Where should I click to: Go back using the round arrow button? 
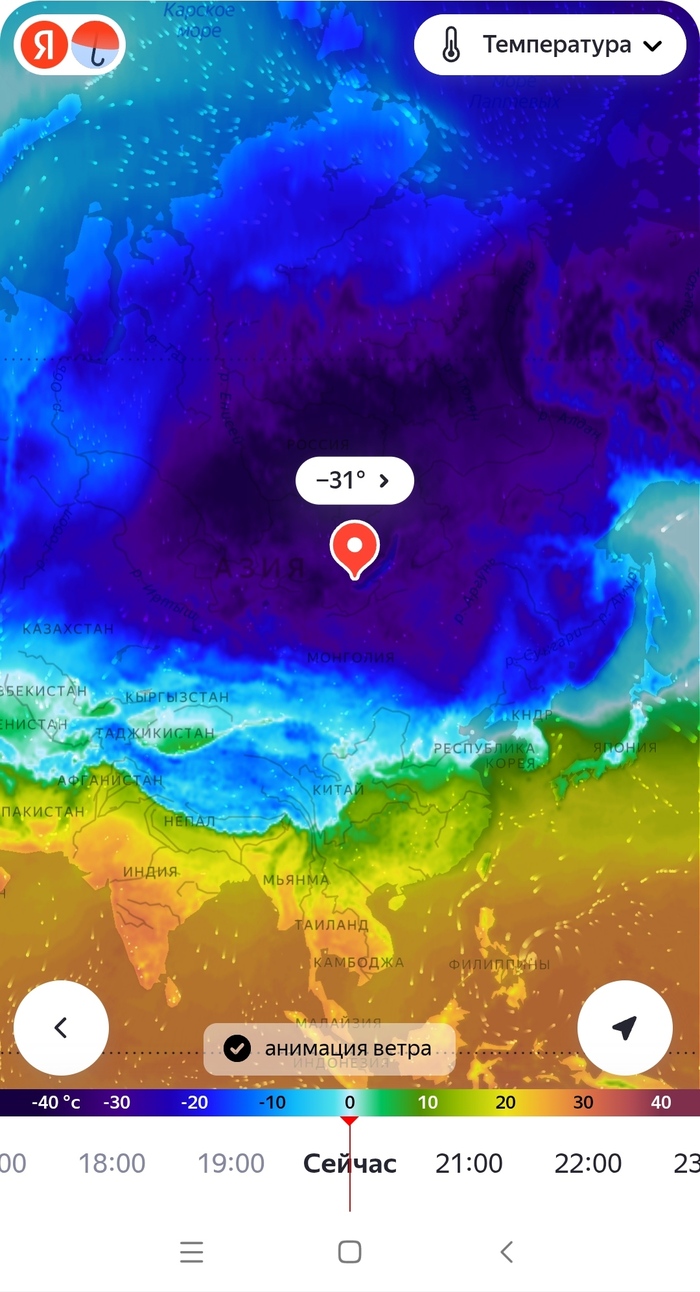pyautogui.click(x=61, y=1027)
